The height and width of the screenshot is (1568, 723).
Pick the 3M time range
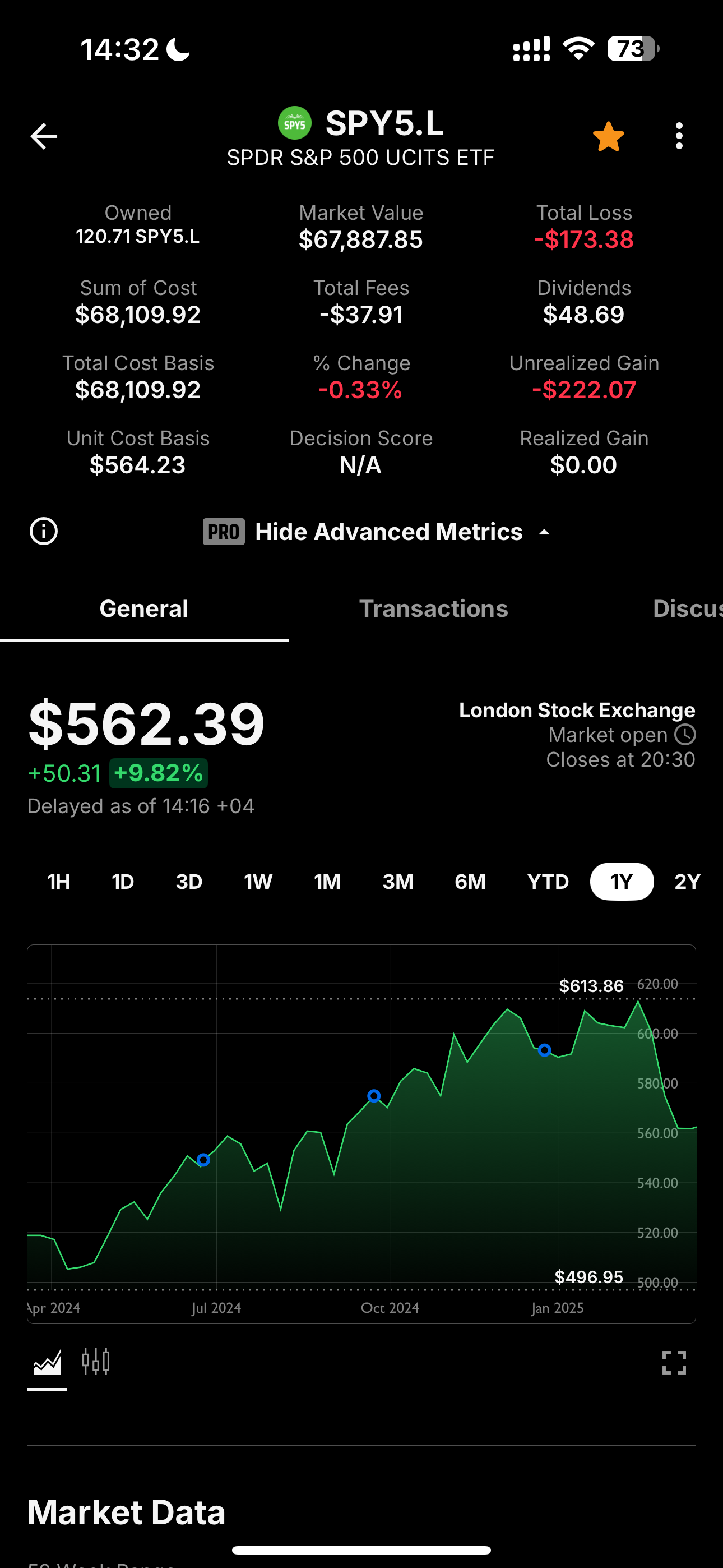pos(398,882)
